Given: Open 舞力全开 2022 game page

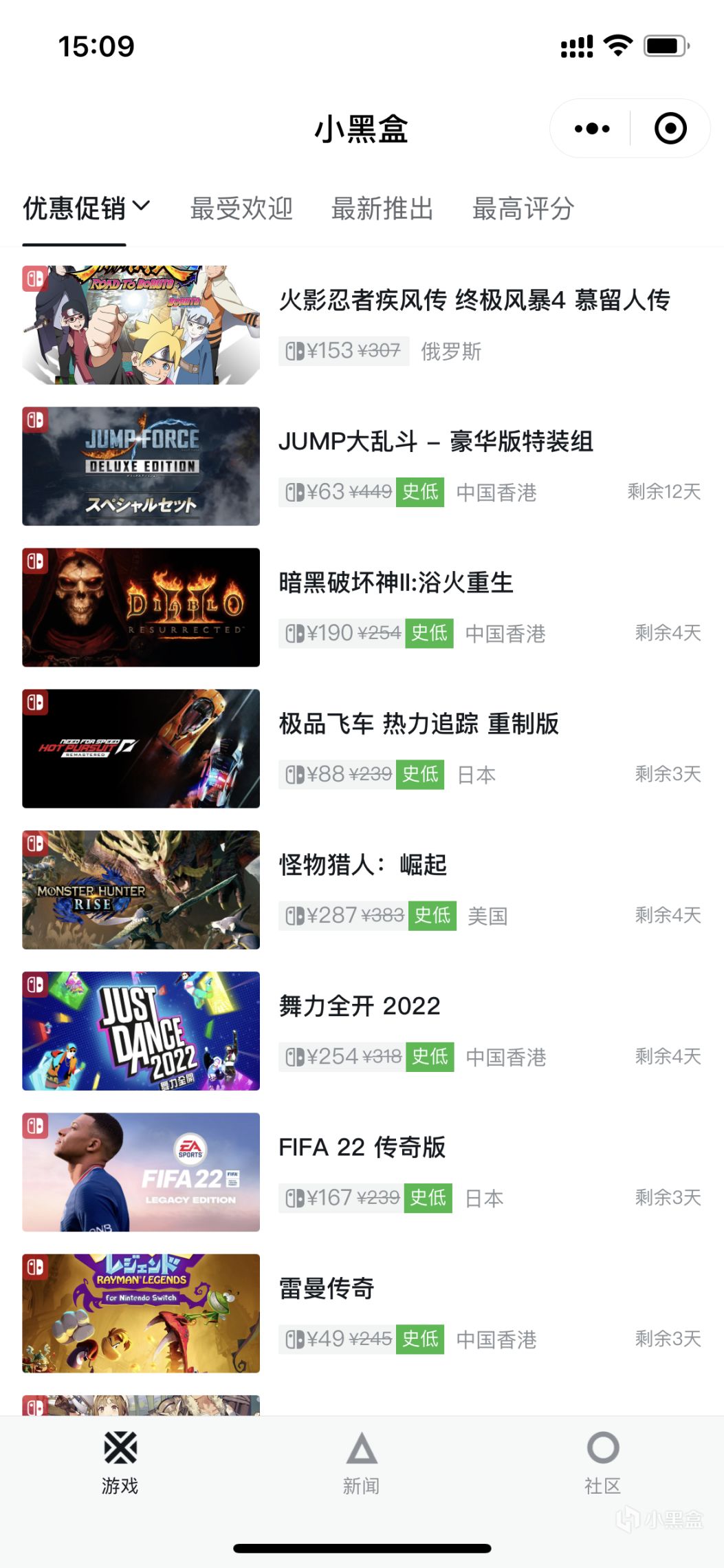Looking at the screenshot, I should pos(359,1006).
